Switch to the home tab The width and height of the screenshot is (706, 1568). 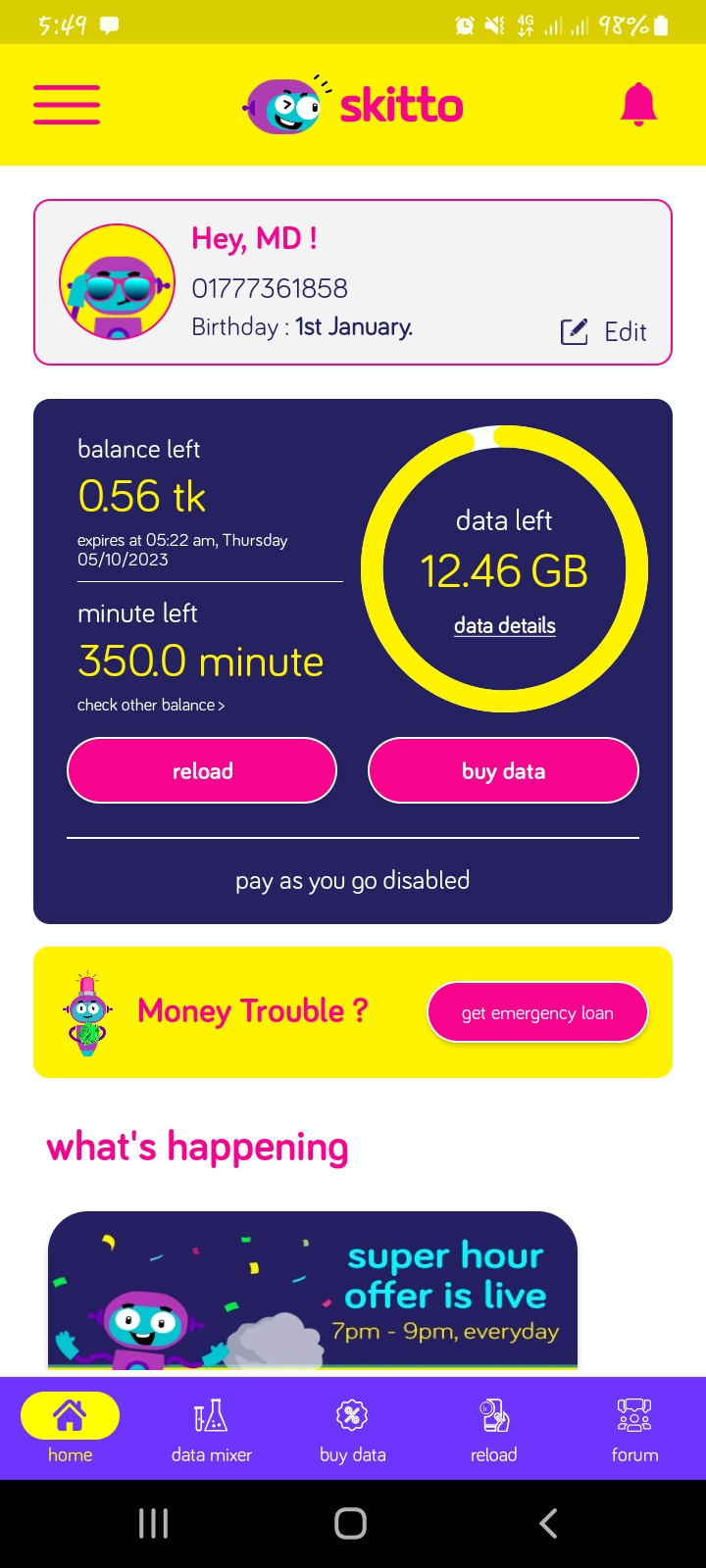point(71,1429)
